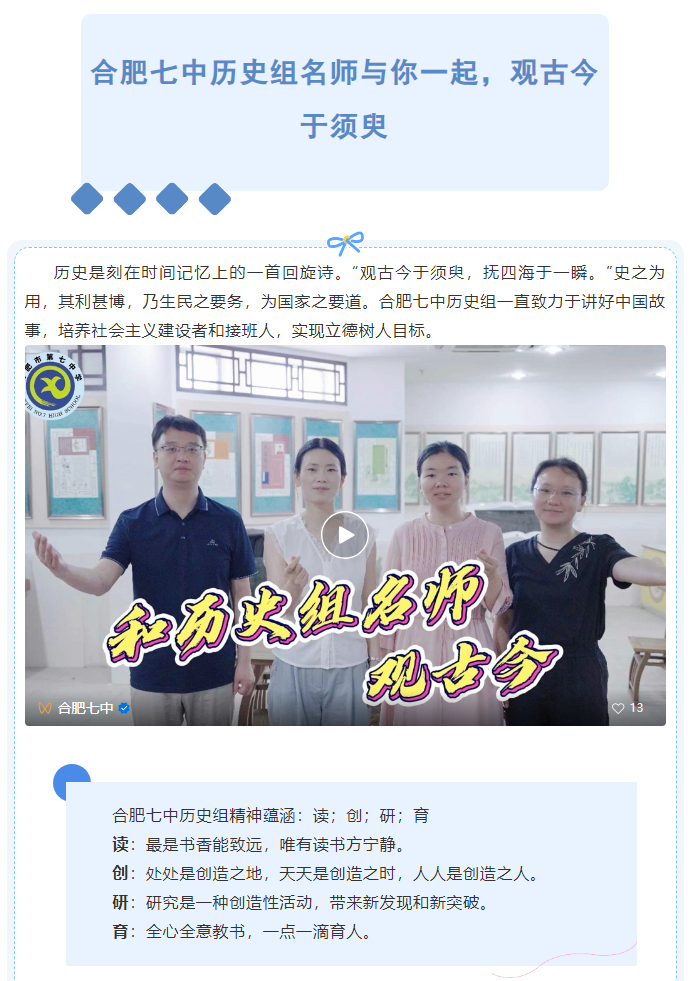Viewport: 693px width, 981px height.
Task: Like the embedded video
Action: pos(618,708)
